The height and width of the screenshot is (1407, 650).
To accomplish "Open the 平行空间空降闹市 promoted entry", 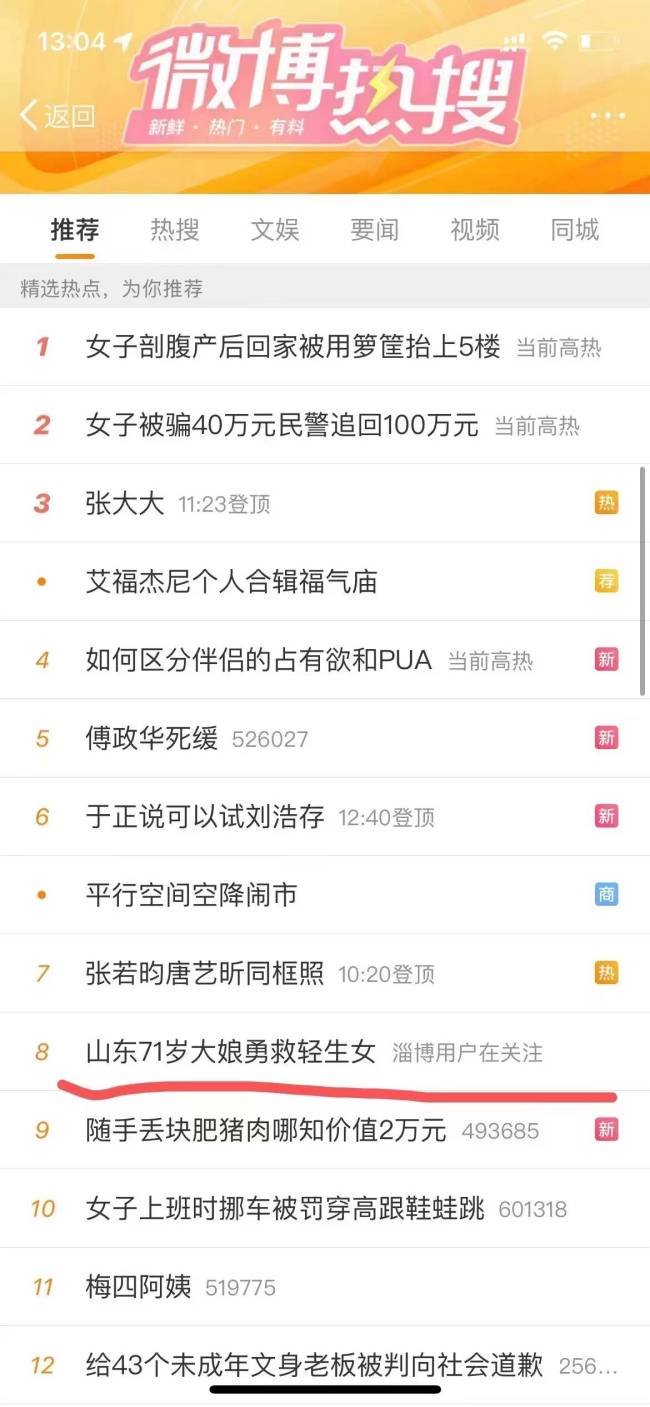I will point(325,894).
